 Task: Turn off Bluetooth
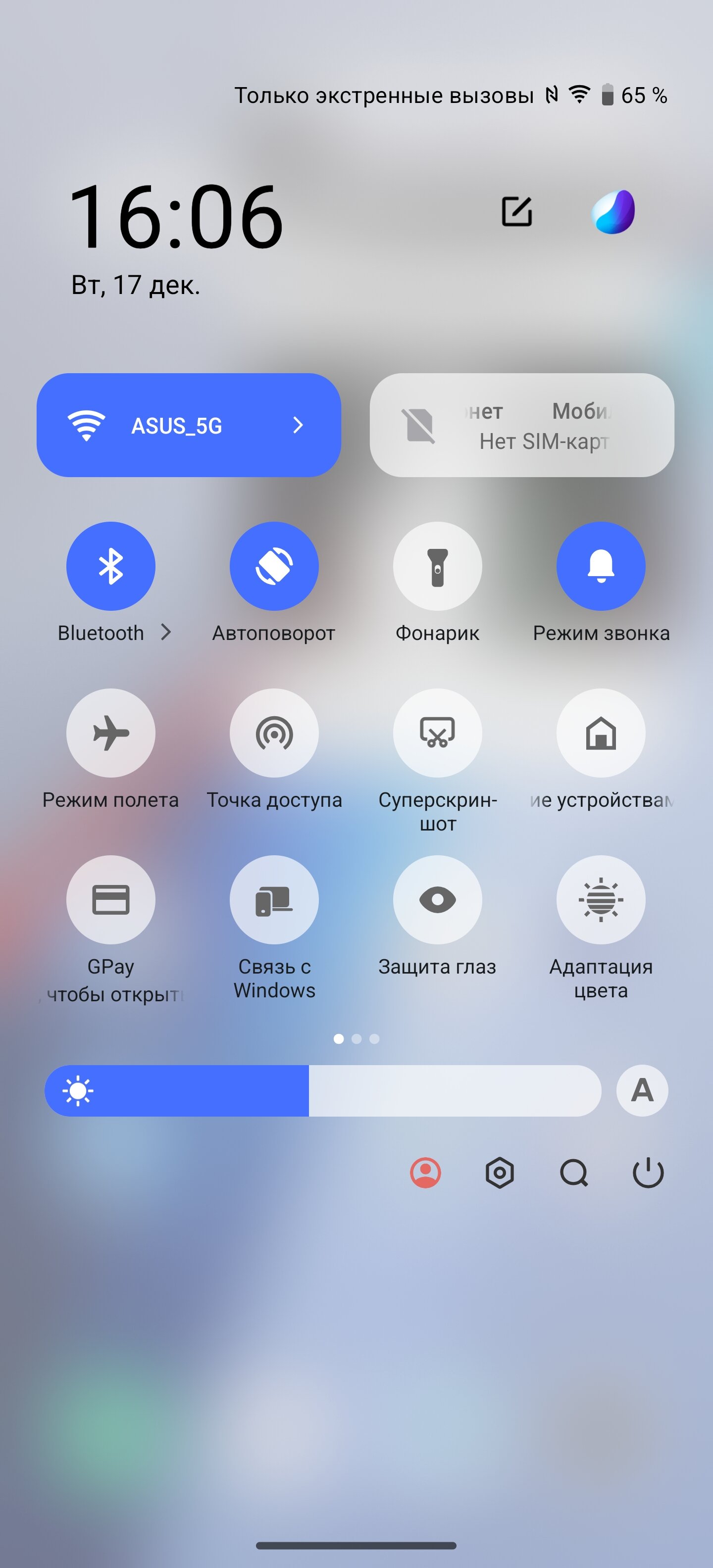click(x=111, y=566)
